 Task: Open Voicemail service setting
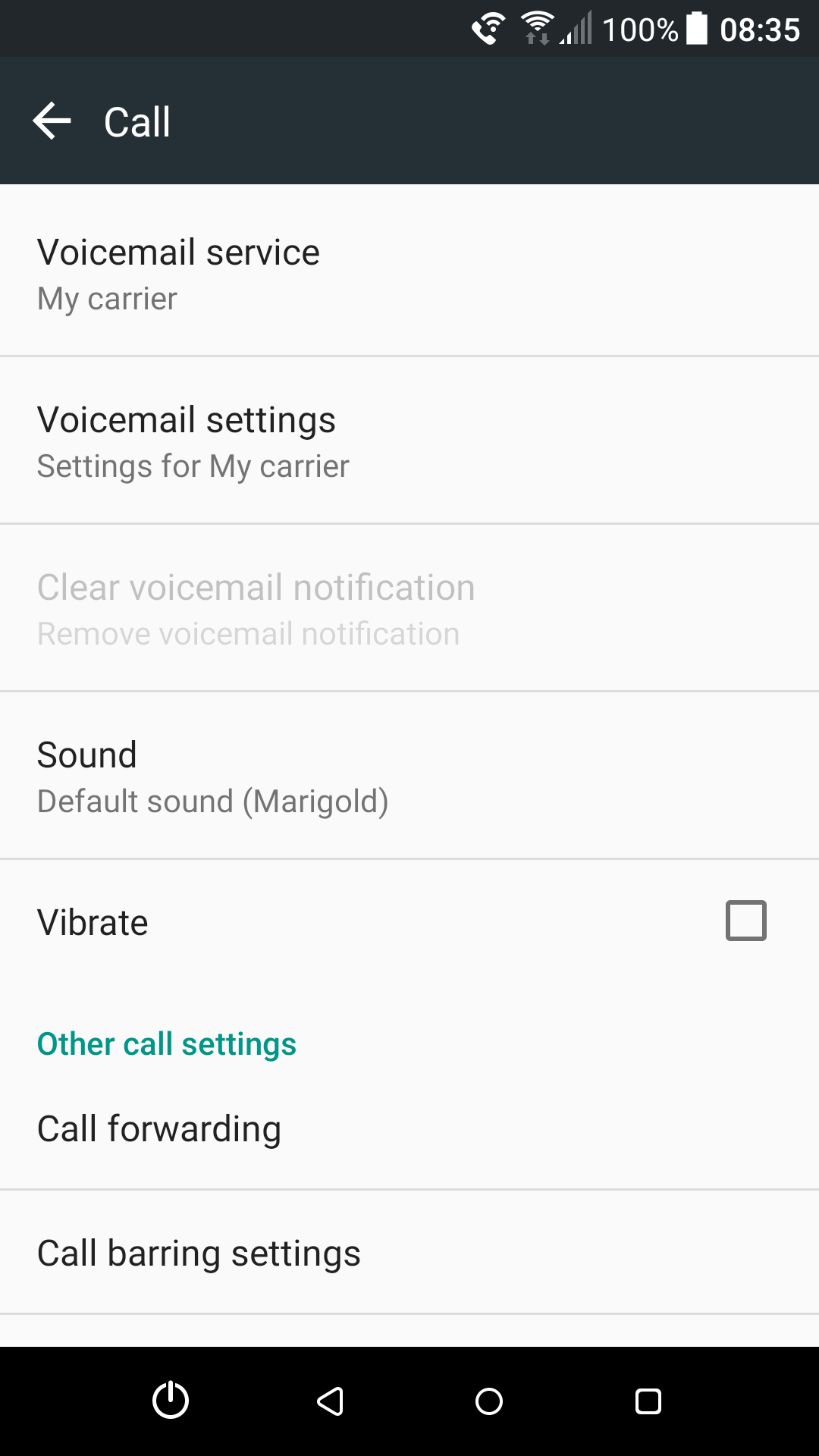click(x=409, y=271)
